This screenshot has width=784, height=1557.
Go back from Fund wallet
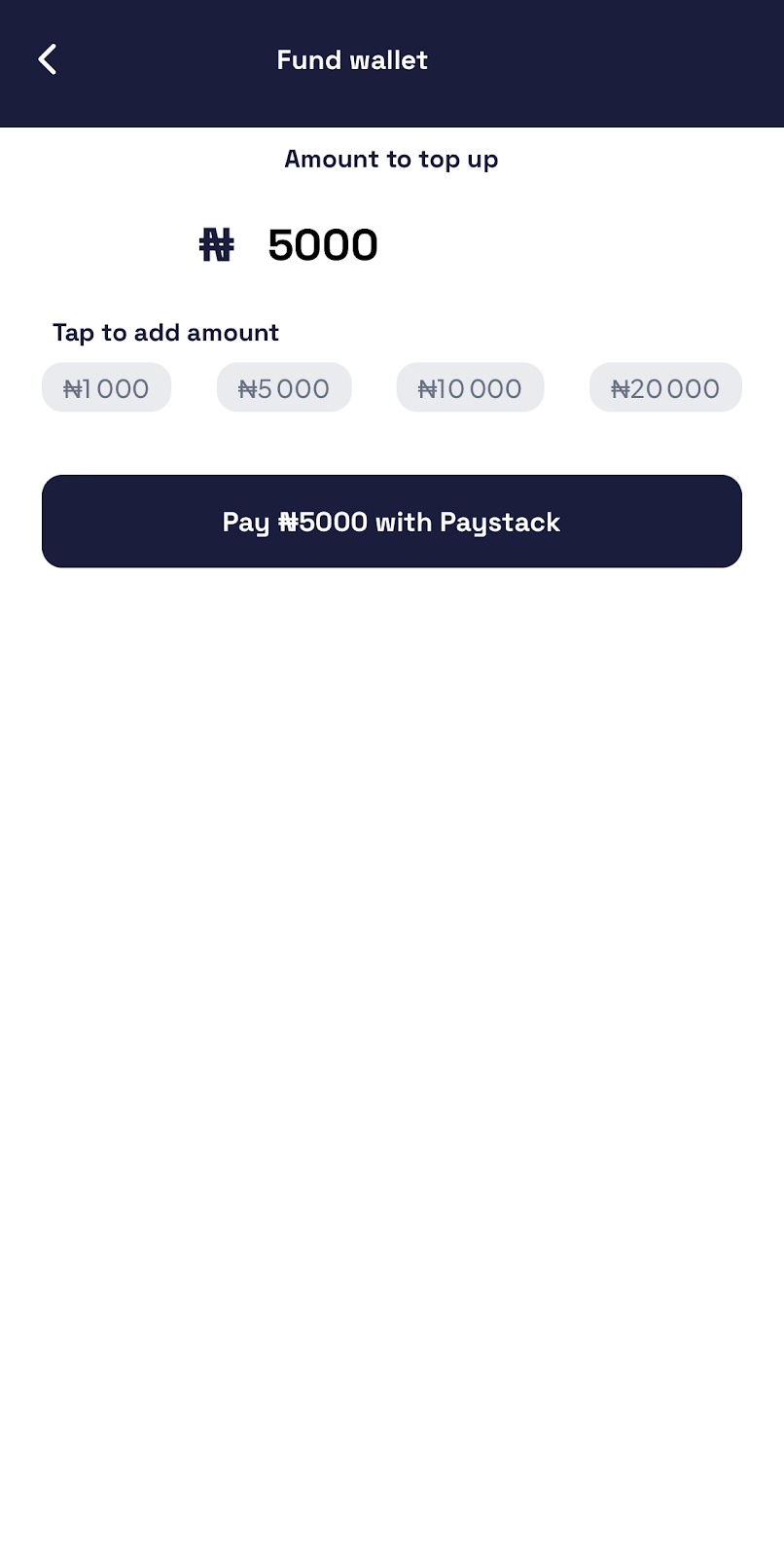coord(47,59)
